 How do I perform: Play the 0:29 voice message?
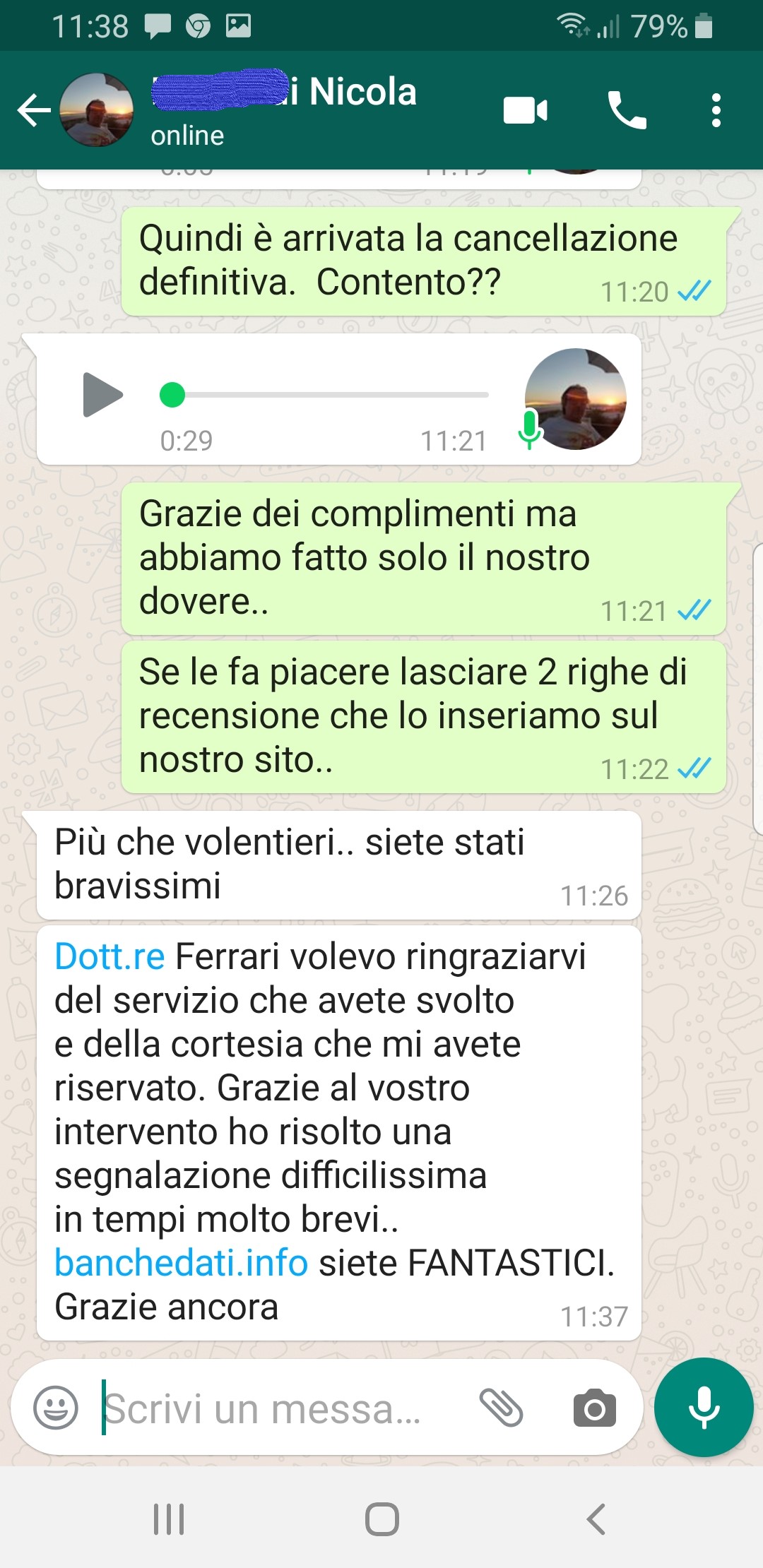tap(102, 395)
